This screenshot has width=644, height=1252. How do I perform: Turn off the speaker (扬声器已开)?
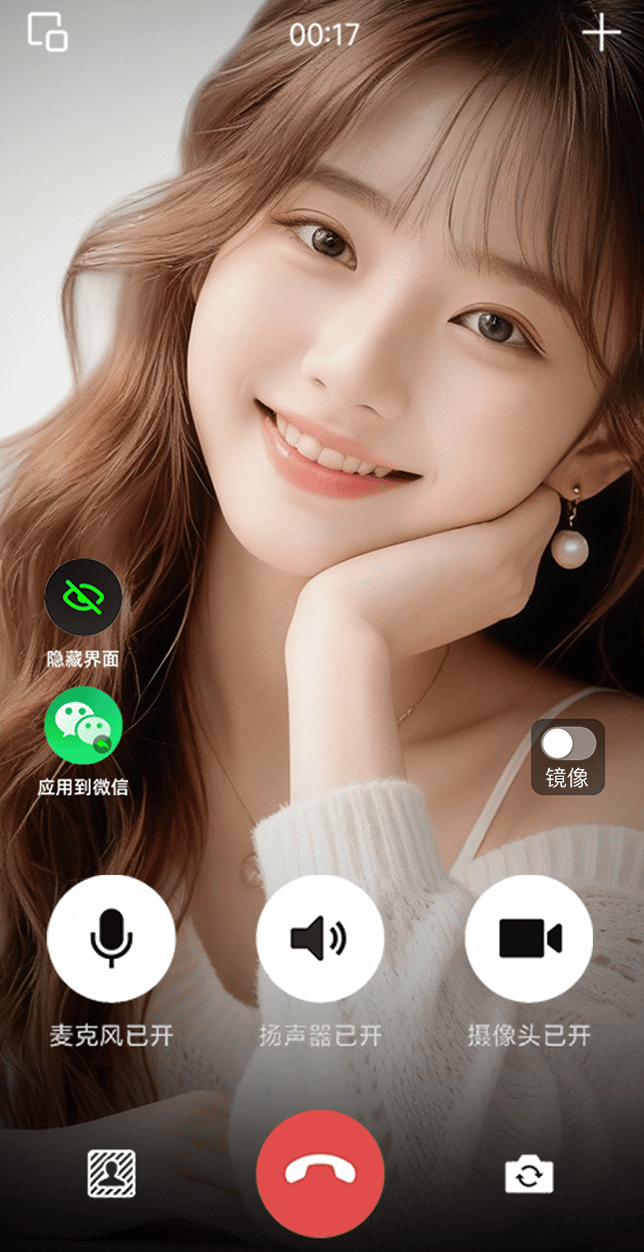(x=320, y=938)
